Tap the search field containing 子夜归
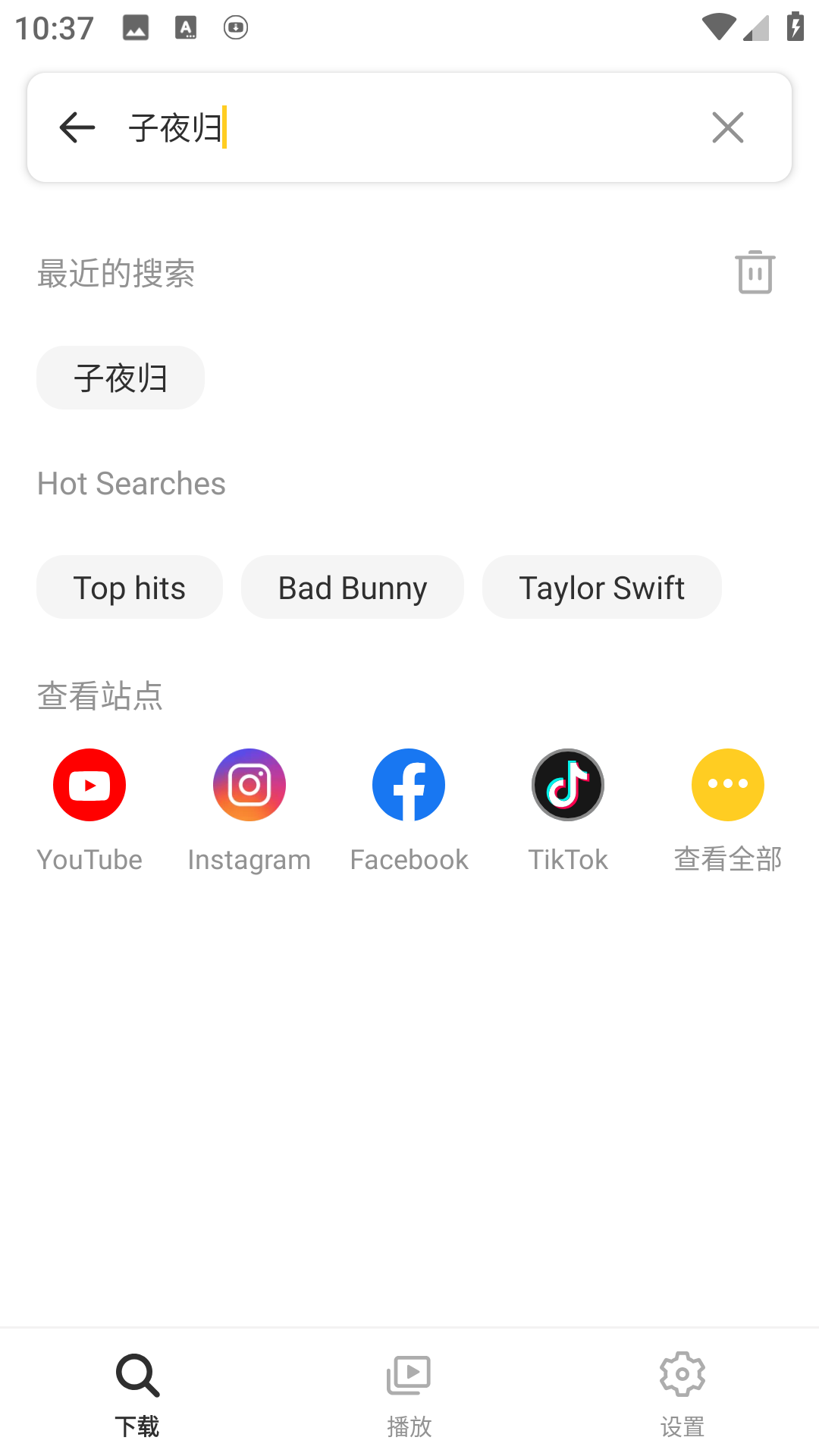The height and width of the screenshot is (1456, 819). point(409,127)
